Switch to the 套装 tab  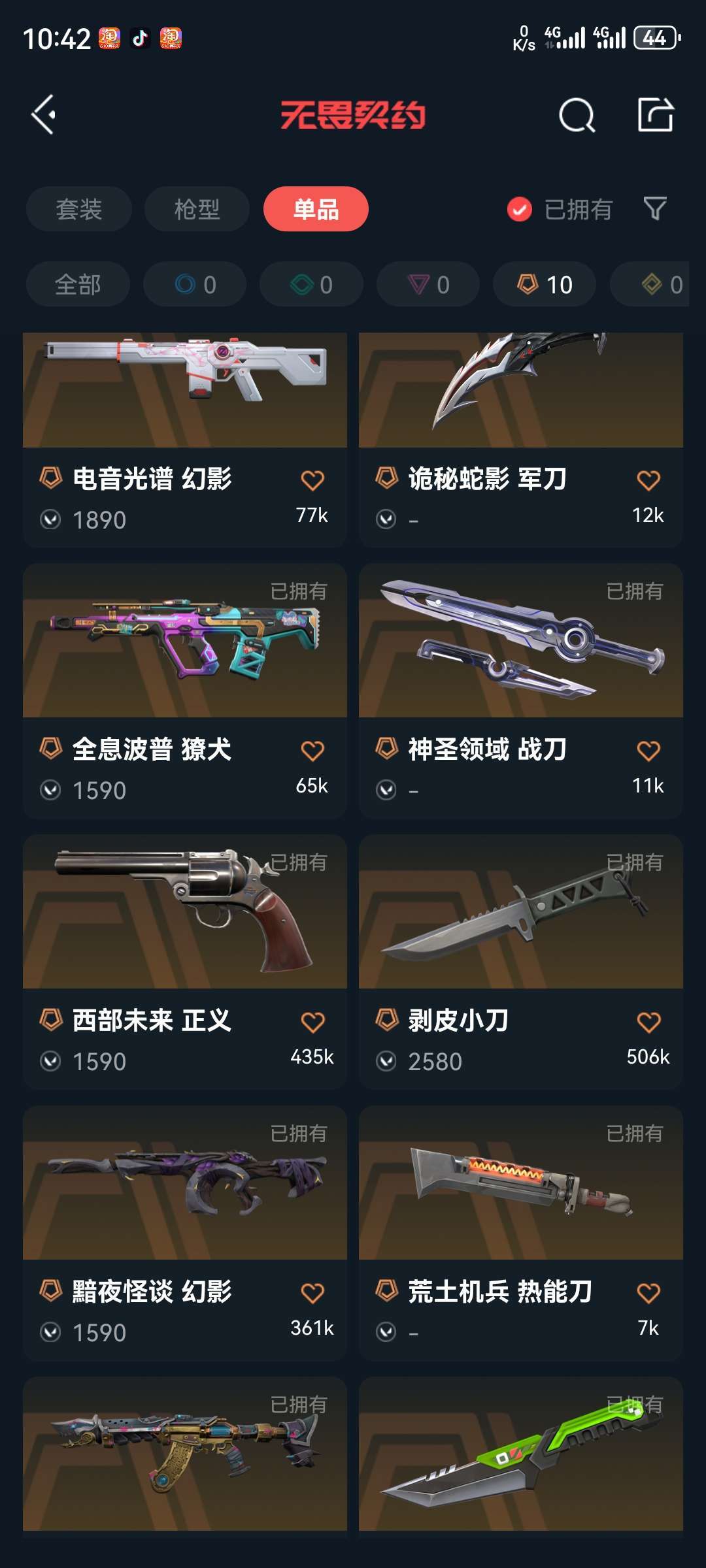(x=79, y=209)
